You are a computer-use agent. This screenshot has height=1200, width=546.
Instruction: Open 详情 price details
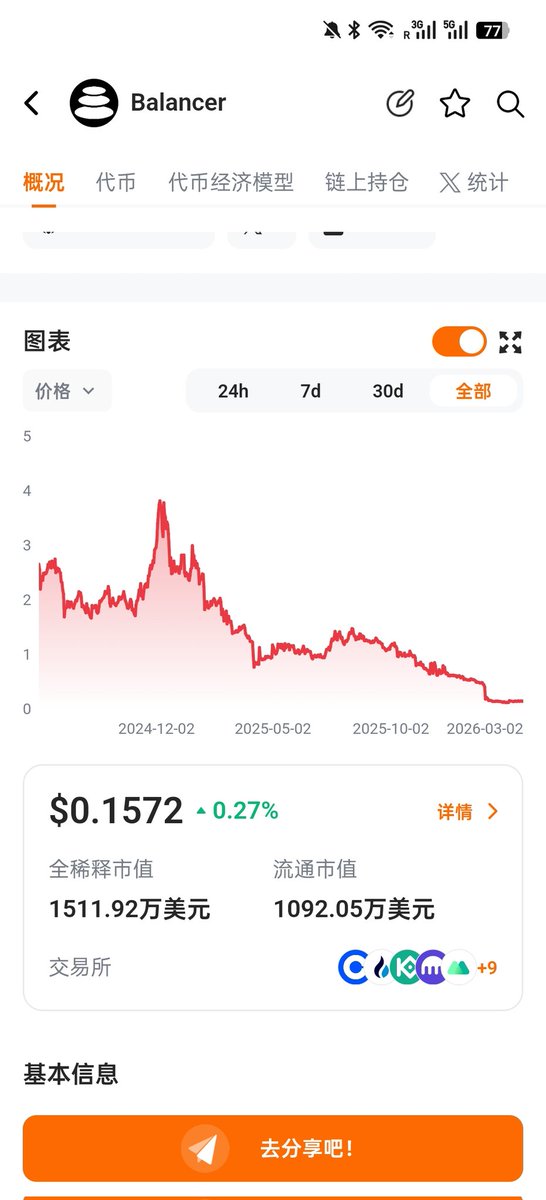tap(468, 812)
